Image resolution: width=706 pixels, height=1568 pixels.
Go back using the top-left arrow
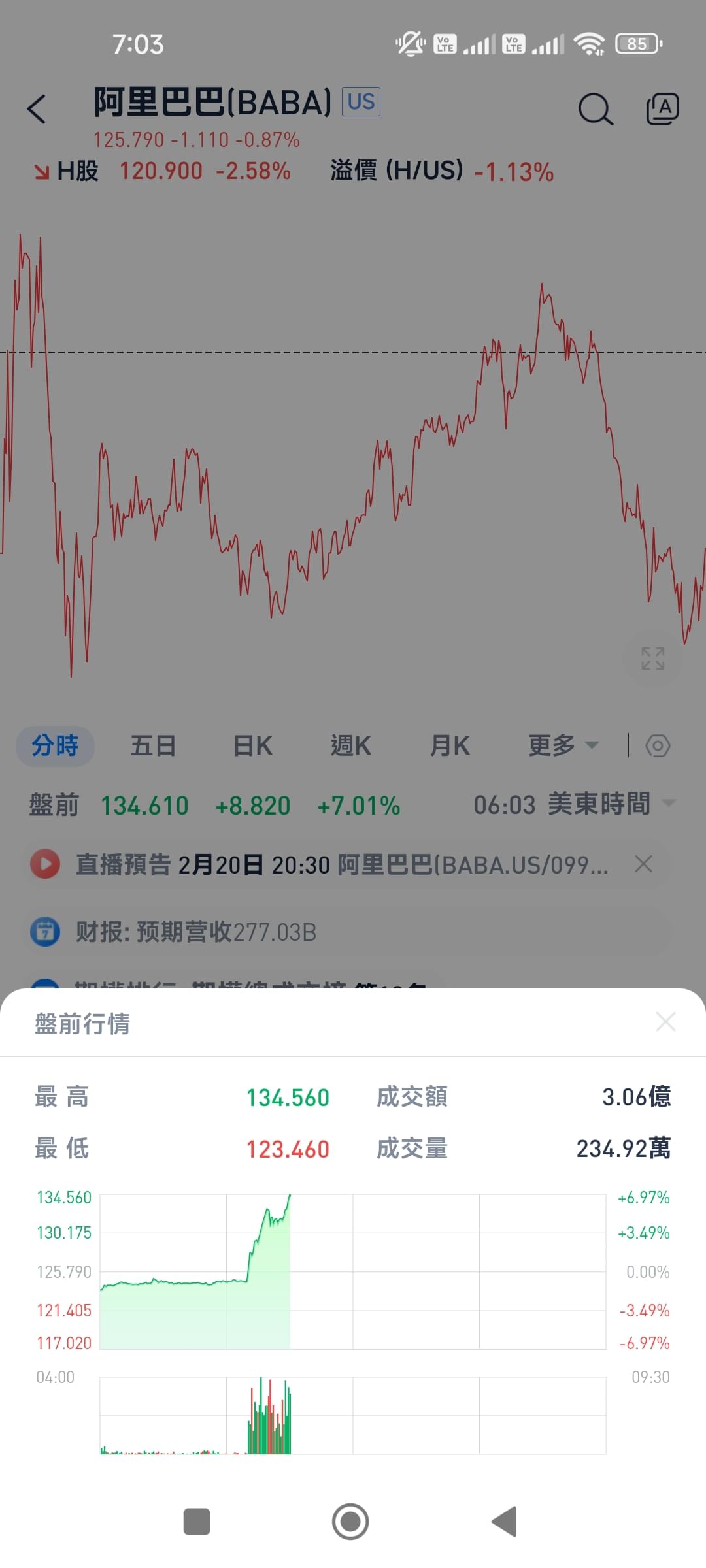37,108
